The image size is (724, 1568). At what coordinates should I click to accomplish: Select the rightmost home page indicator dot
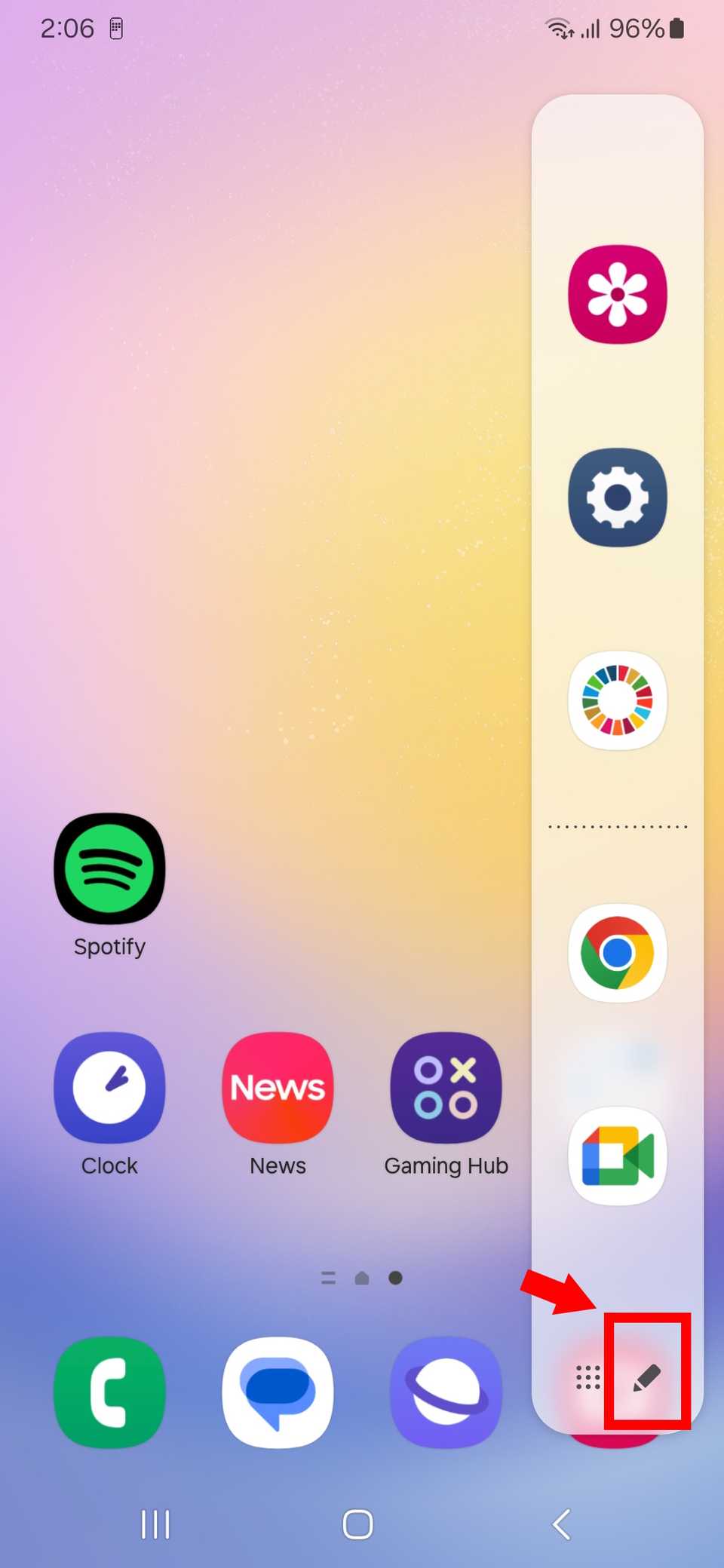[395, 1278]
